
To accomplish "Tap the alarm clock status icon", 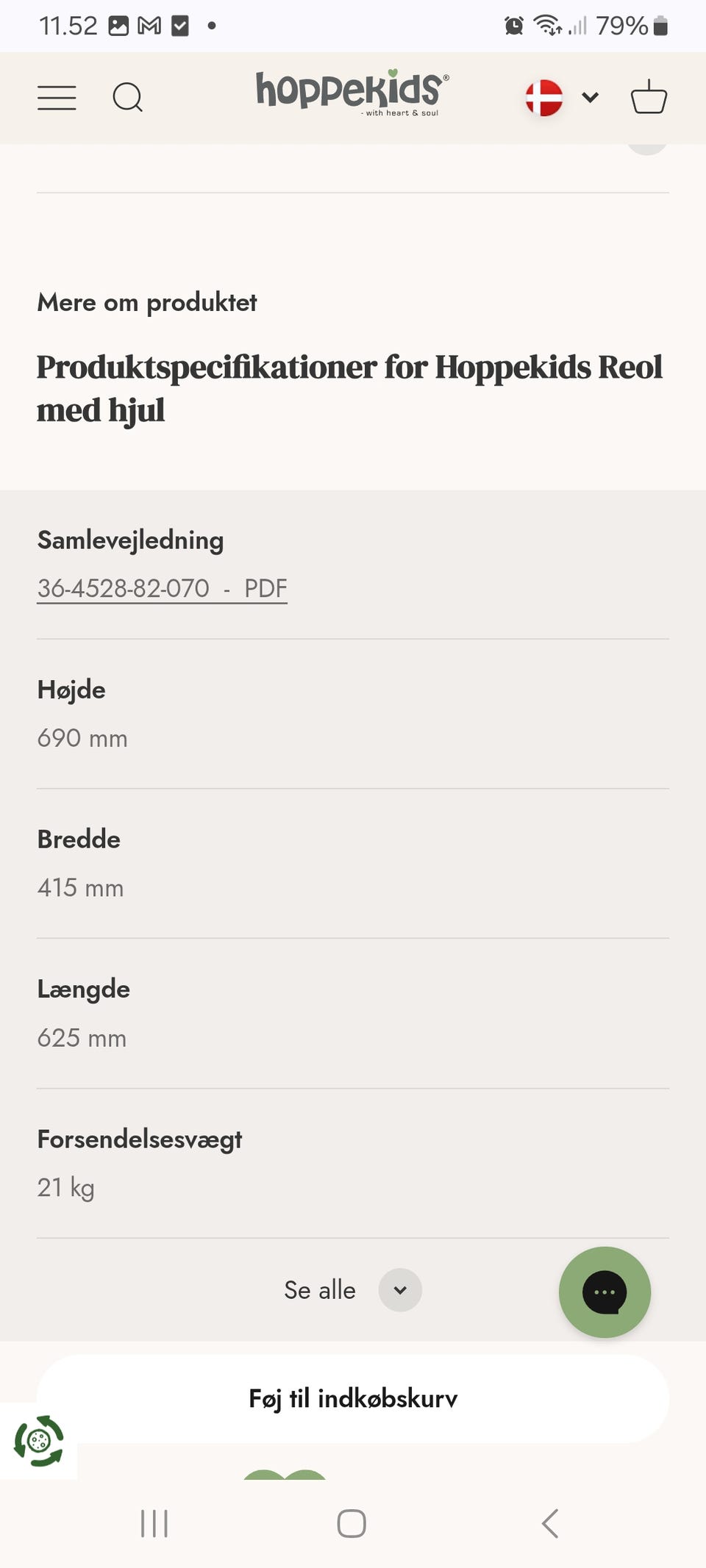I will pyautogui.click(x=513, y=24).
